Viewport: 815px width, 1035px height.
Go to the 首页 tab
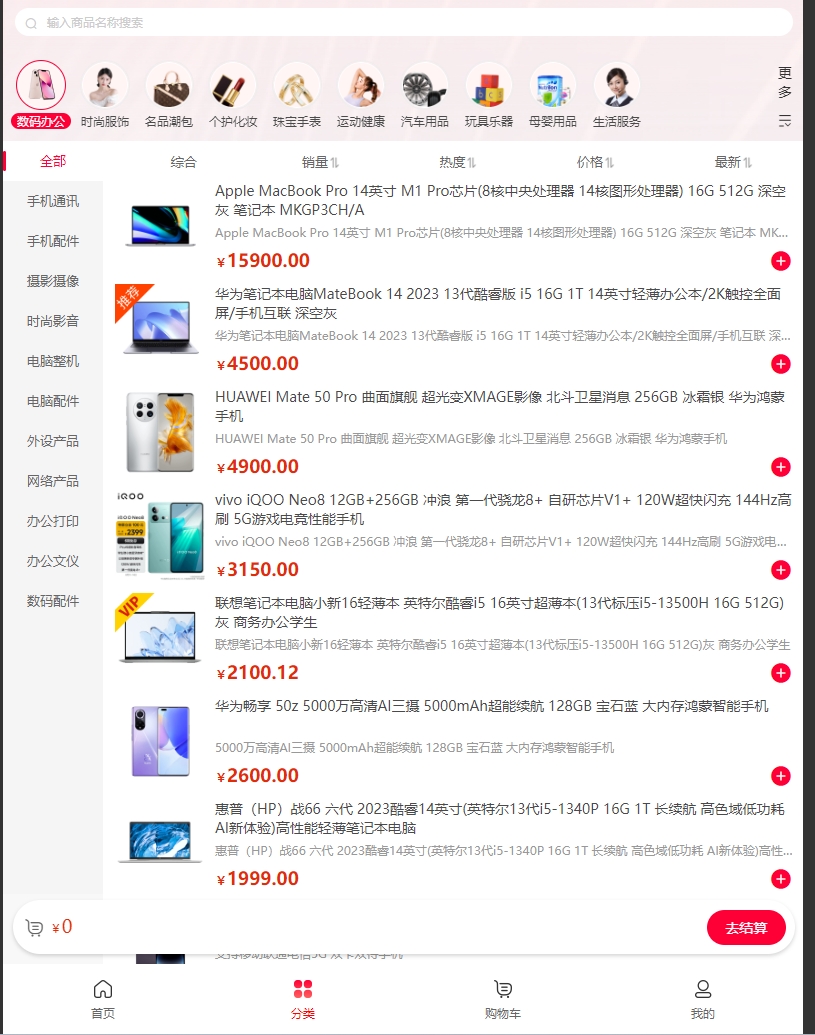point(103,999)
